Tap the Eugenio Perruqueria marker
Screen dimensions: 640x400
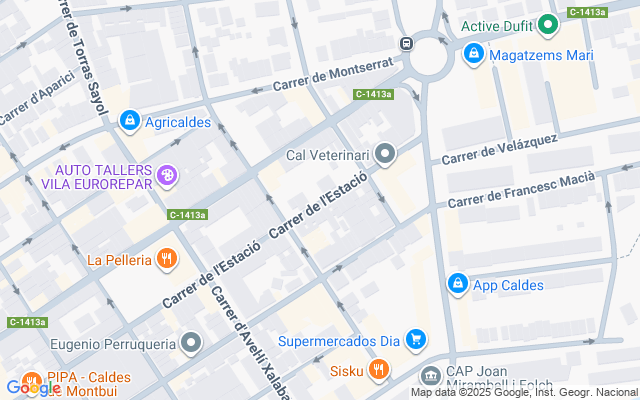pyautogui.click(x=192, y=344)
